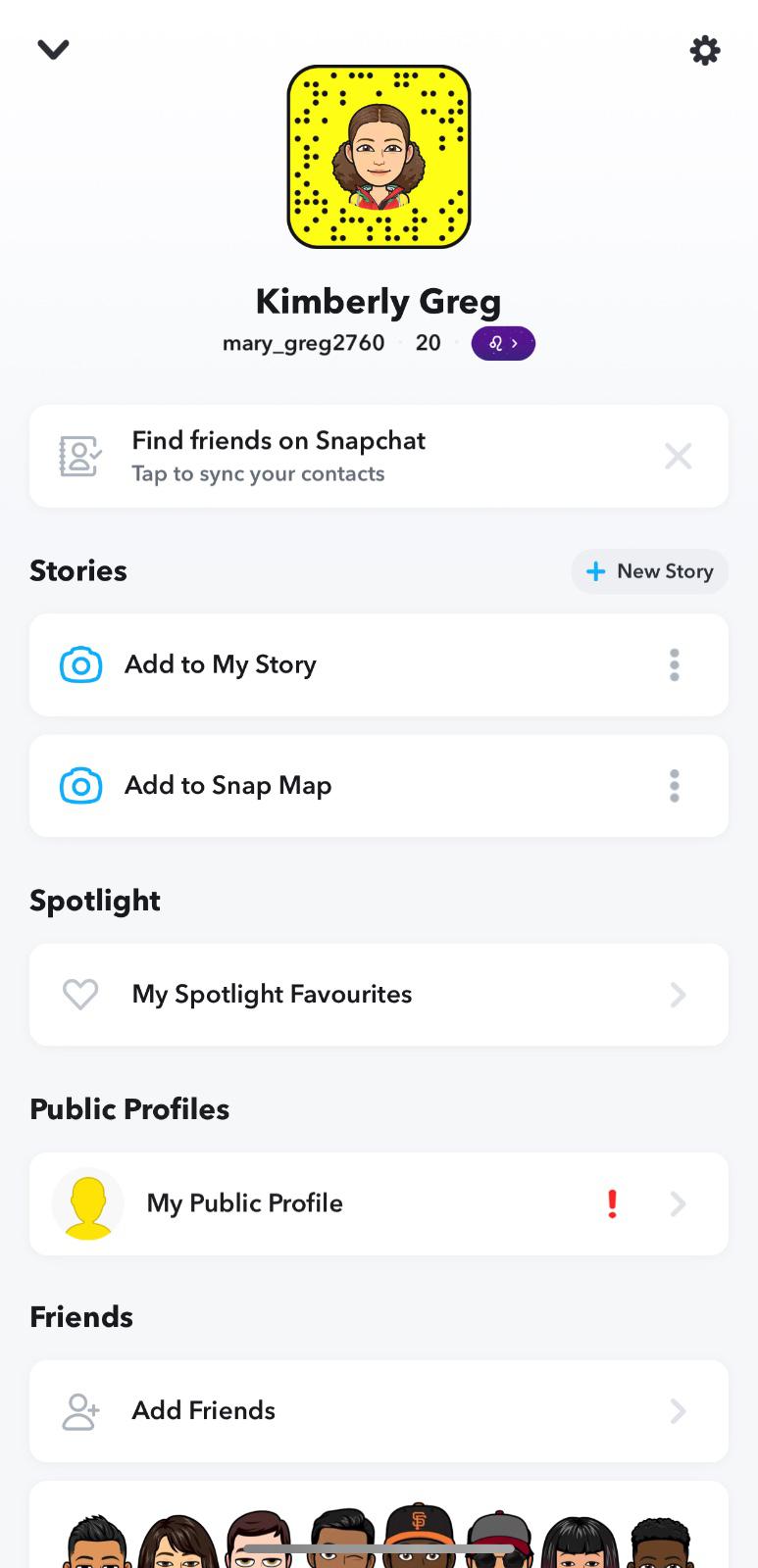Tap the purple zodiac sign badge
Image resolution: width=758 pixels, height=1568 pixels.
[x=503, y=344]
